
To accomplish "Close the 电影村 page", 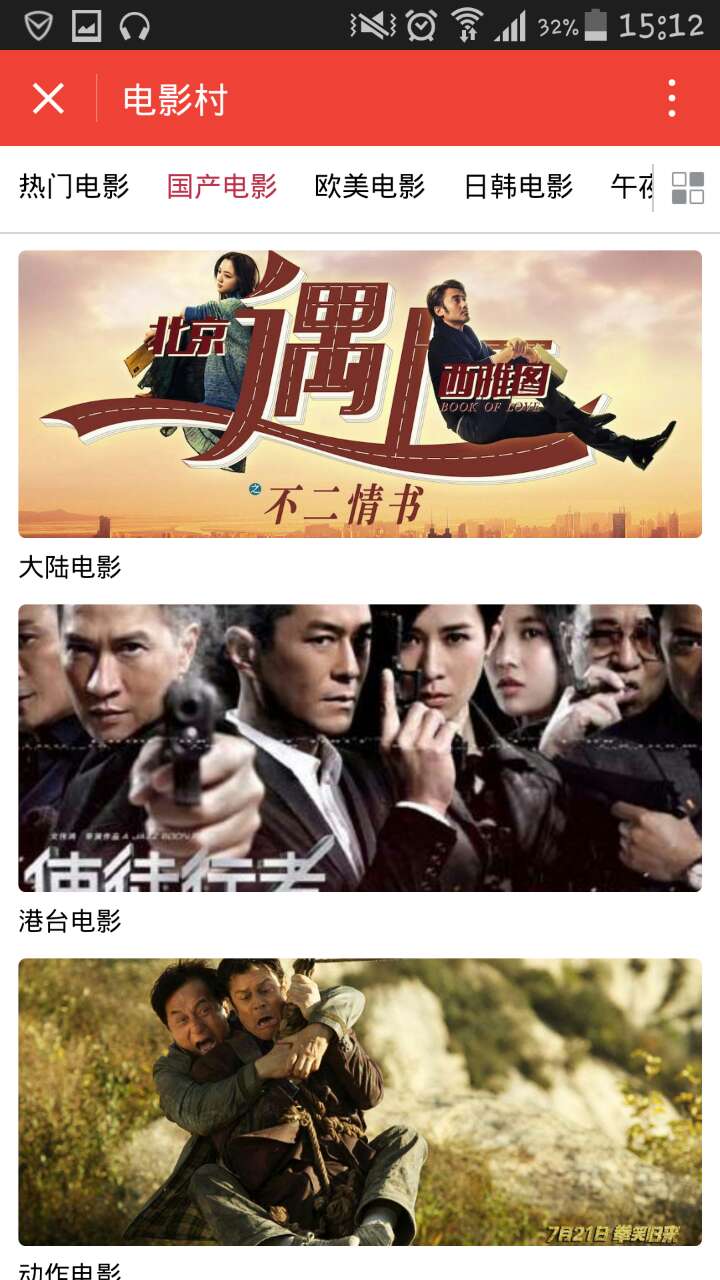I will 48,99.
